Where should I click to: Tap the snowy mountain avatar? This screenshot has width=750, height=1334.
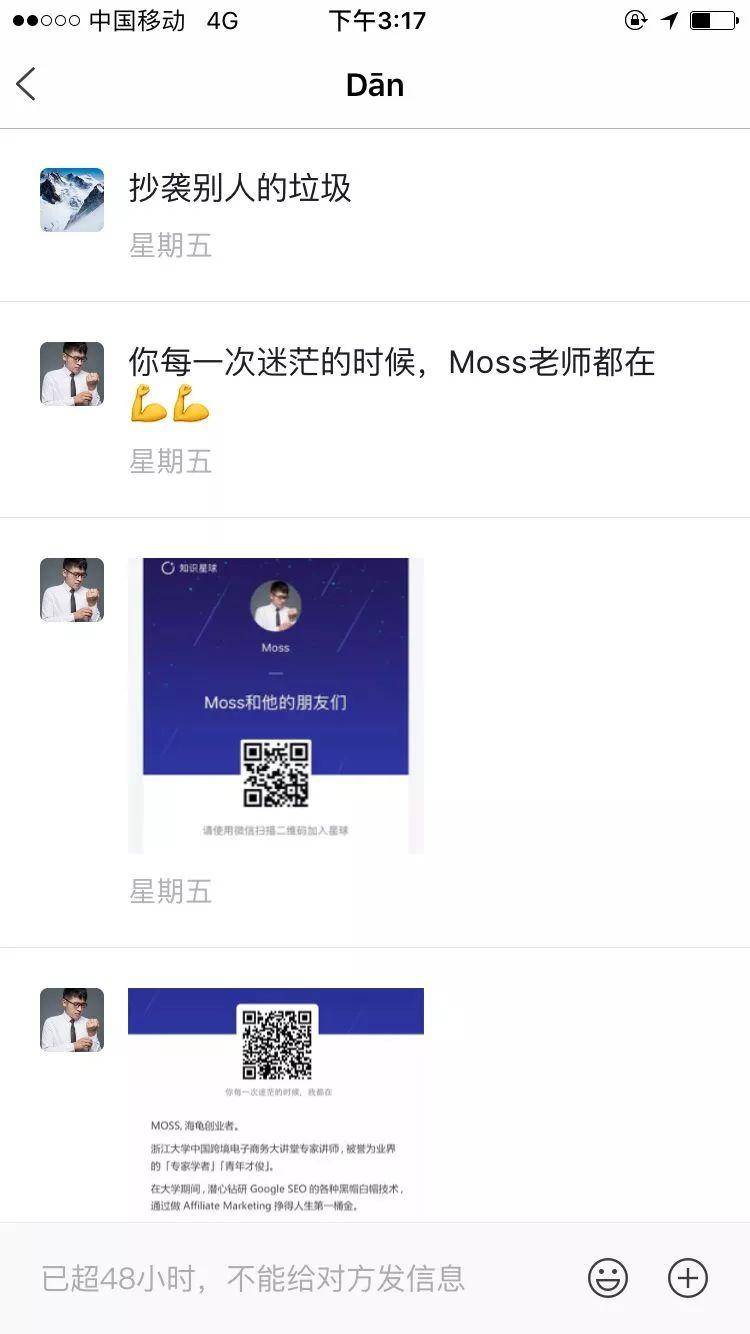[x=72, y=200]
